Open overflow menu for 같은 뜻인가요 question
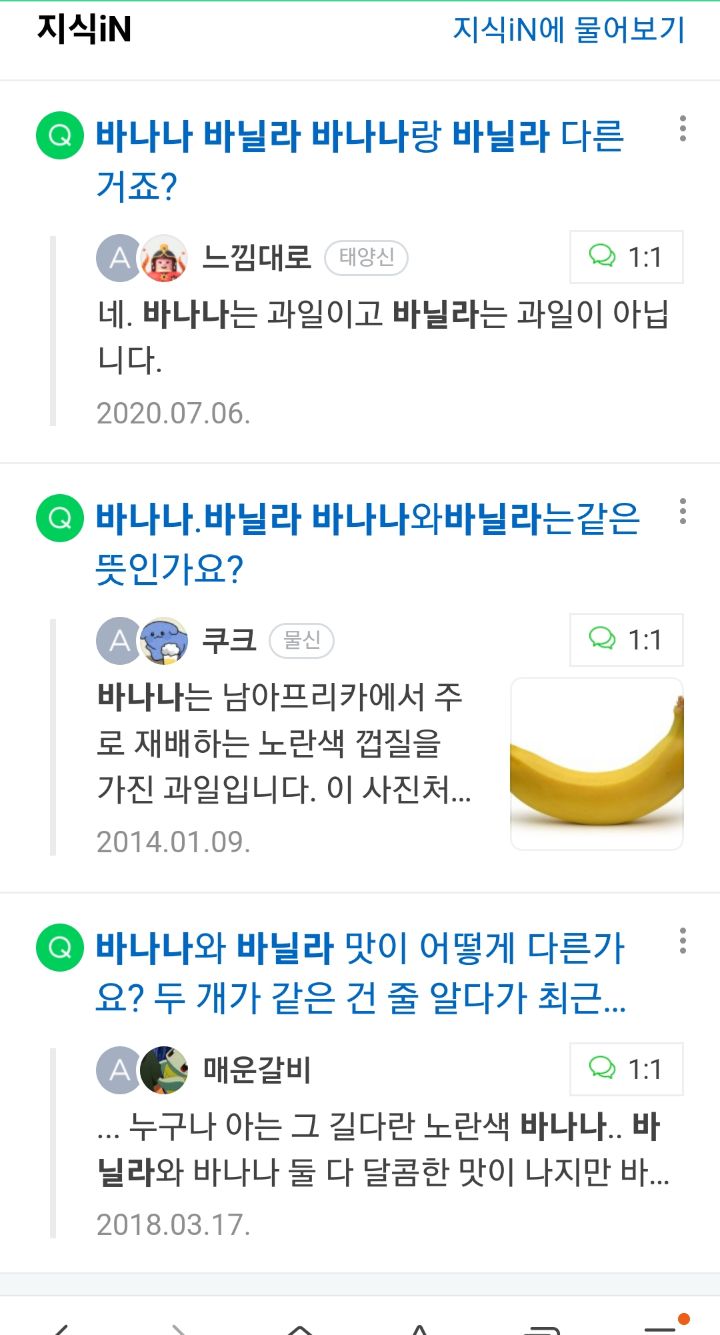This screenshot has width=720, height=1335. pyautogui.click(x=683, y=512)
